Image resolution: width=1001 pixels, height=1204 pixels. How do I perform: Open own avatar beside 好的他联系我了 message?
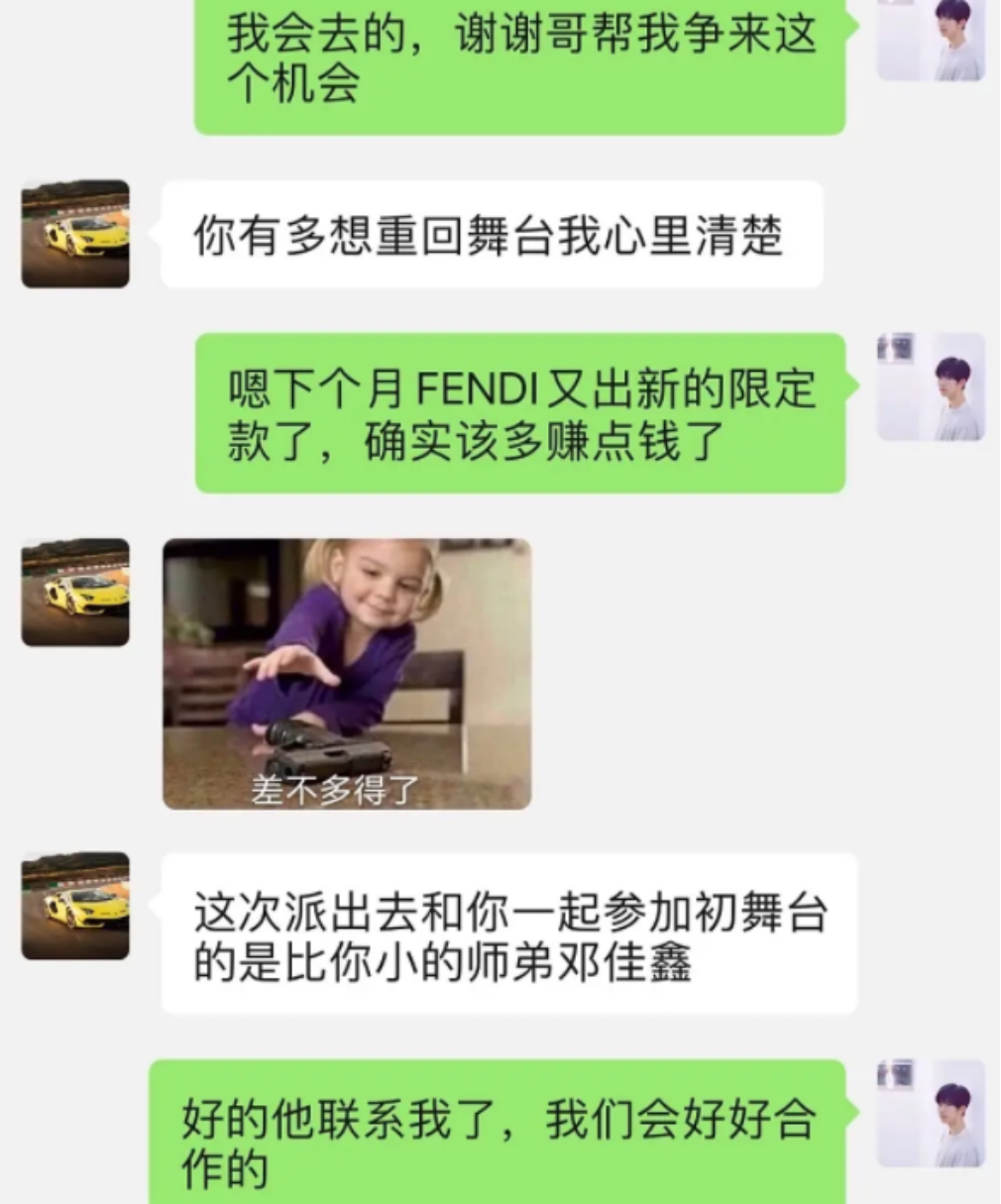coord(931,1114)
